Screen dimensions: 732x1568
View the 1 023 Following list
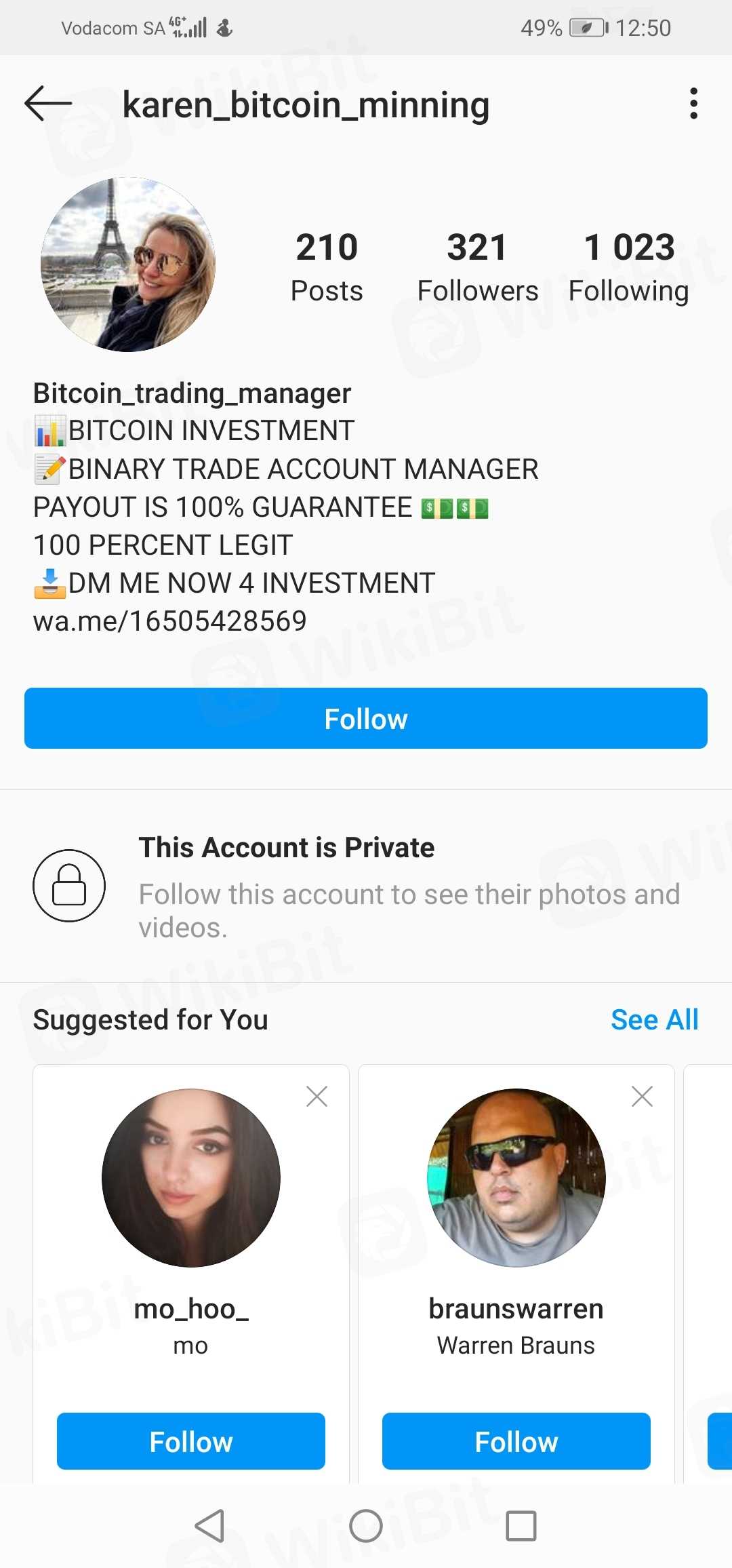629,267
